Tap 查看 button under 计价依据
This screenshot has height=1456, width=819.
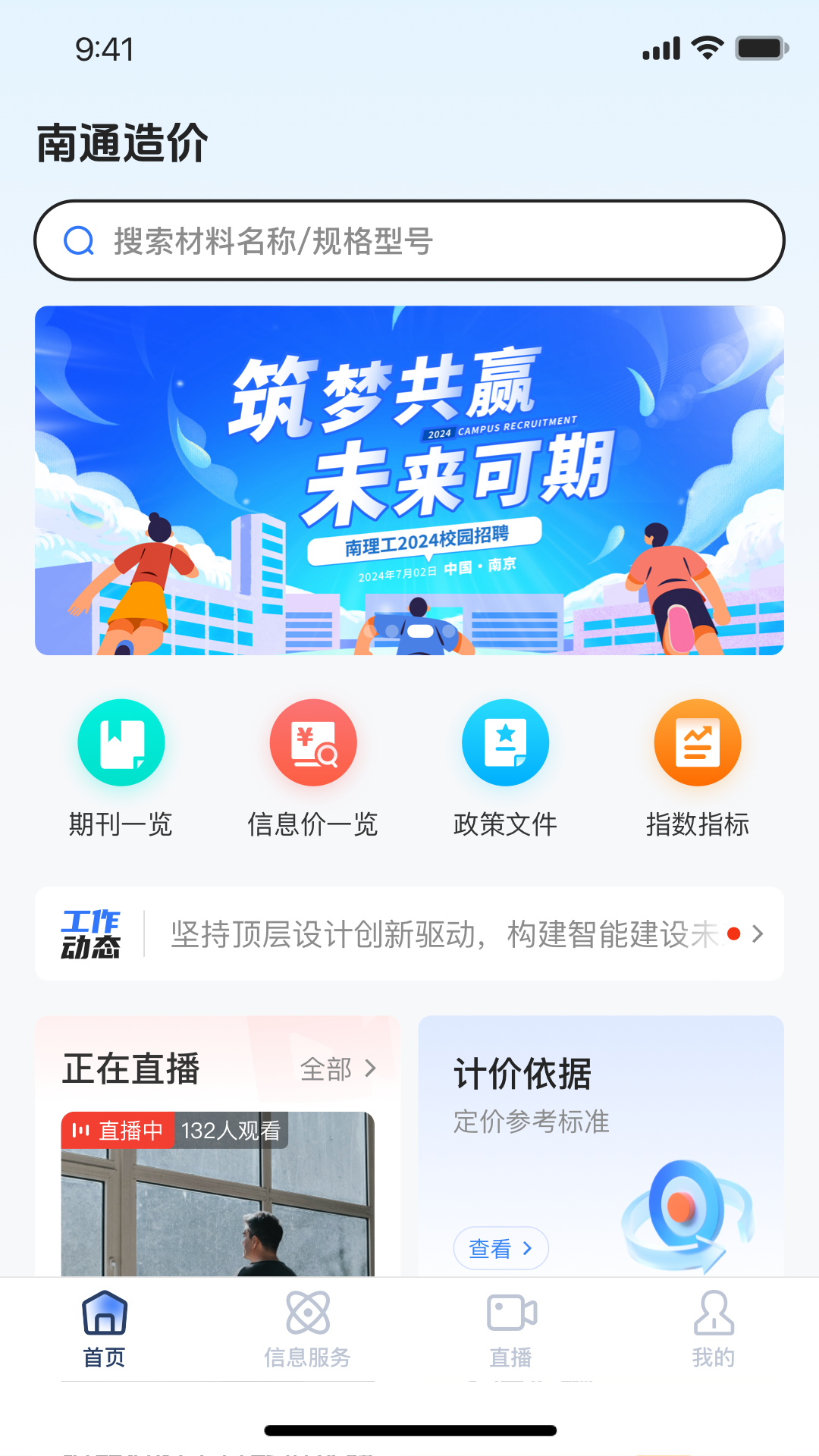point(500,1248)
